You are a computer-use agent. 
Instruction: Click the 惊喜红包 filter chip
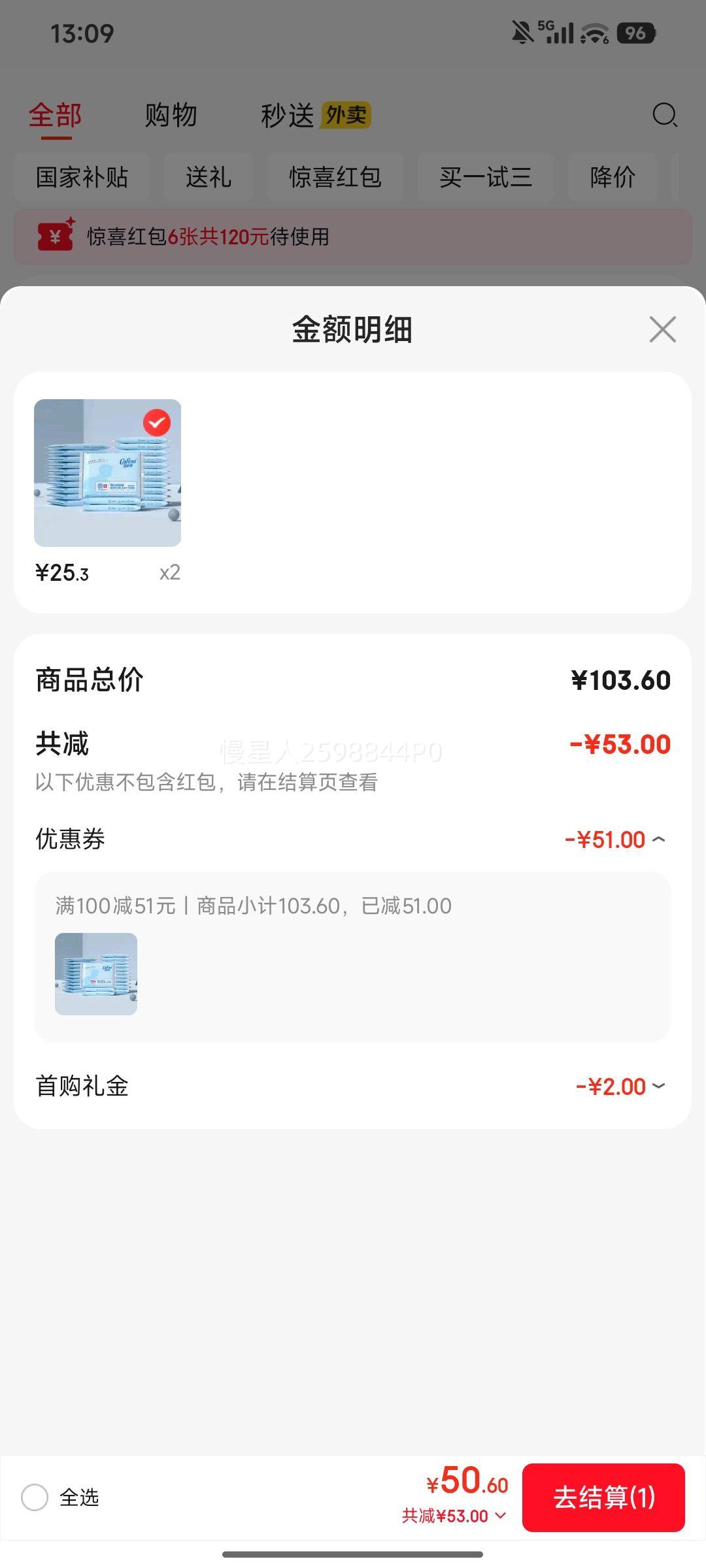[x=335, y=177]
